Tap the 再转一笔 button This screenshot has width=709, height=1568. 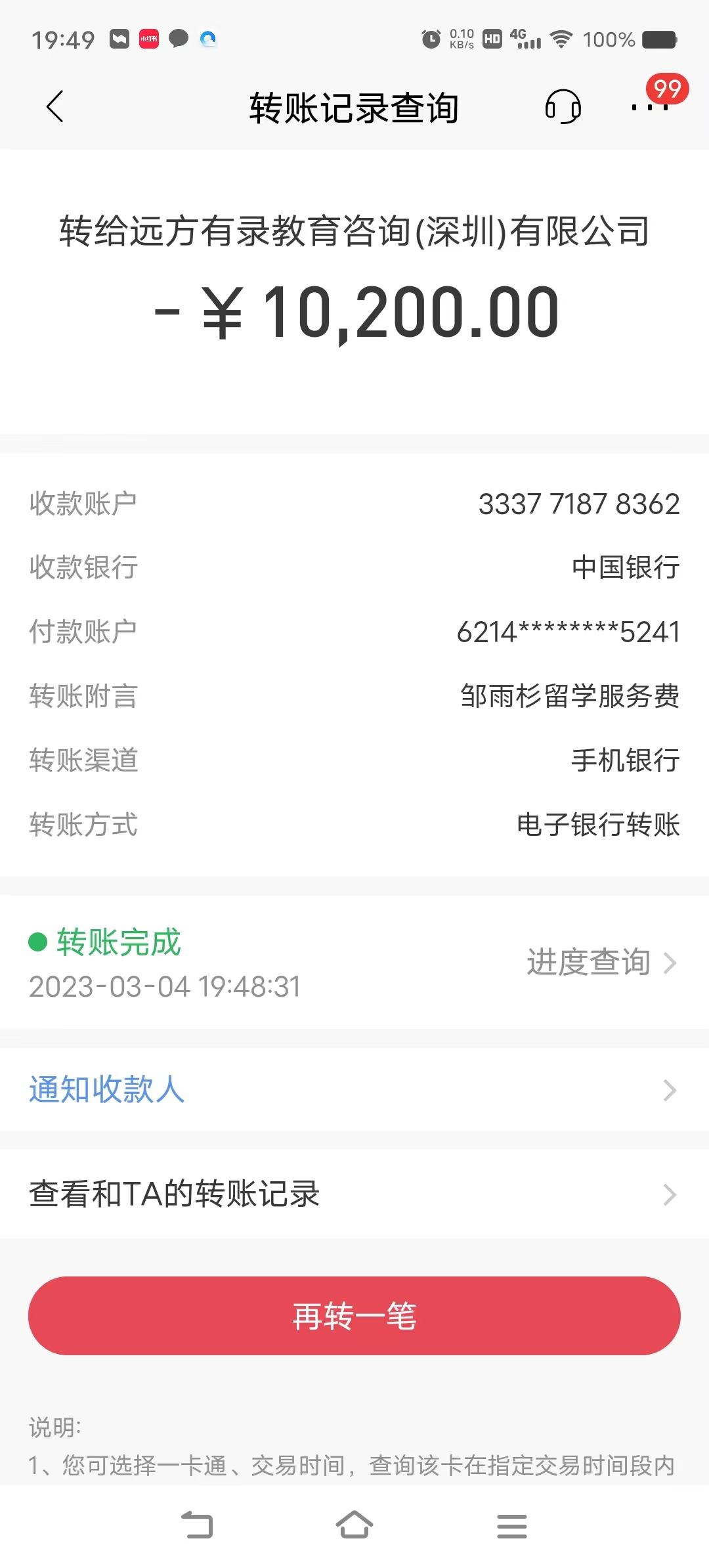point(354,1316)
